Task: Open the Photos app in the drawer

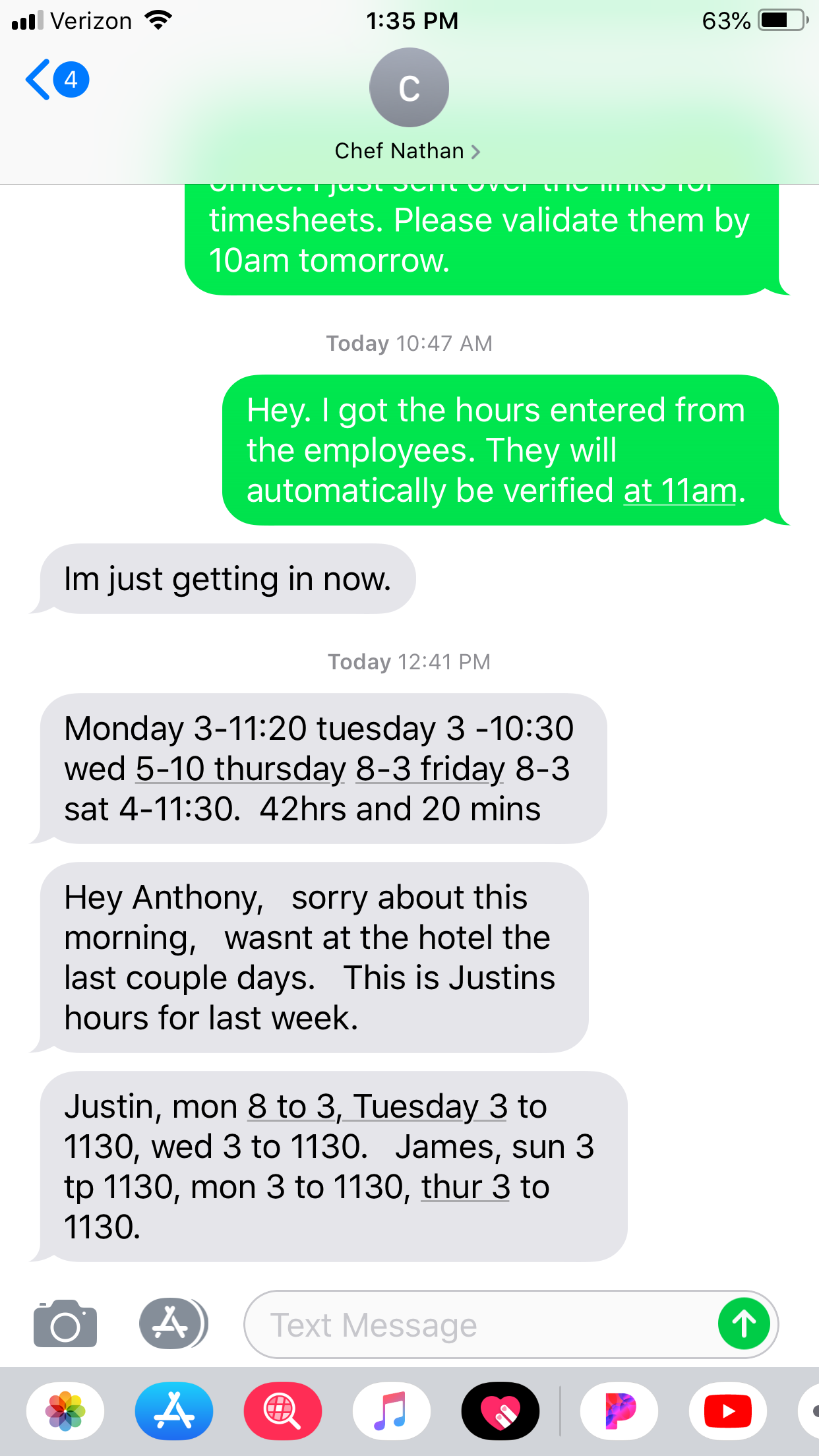Action: [65, 1411]
